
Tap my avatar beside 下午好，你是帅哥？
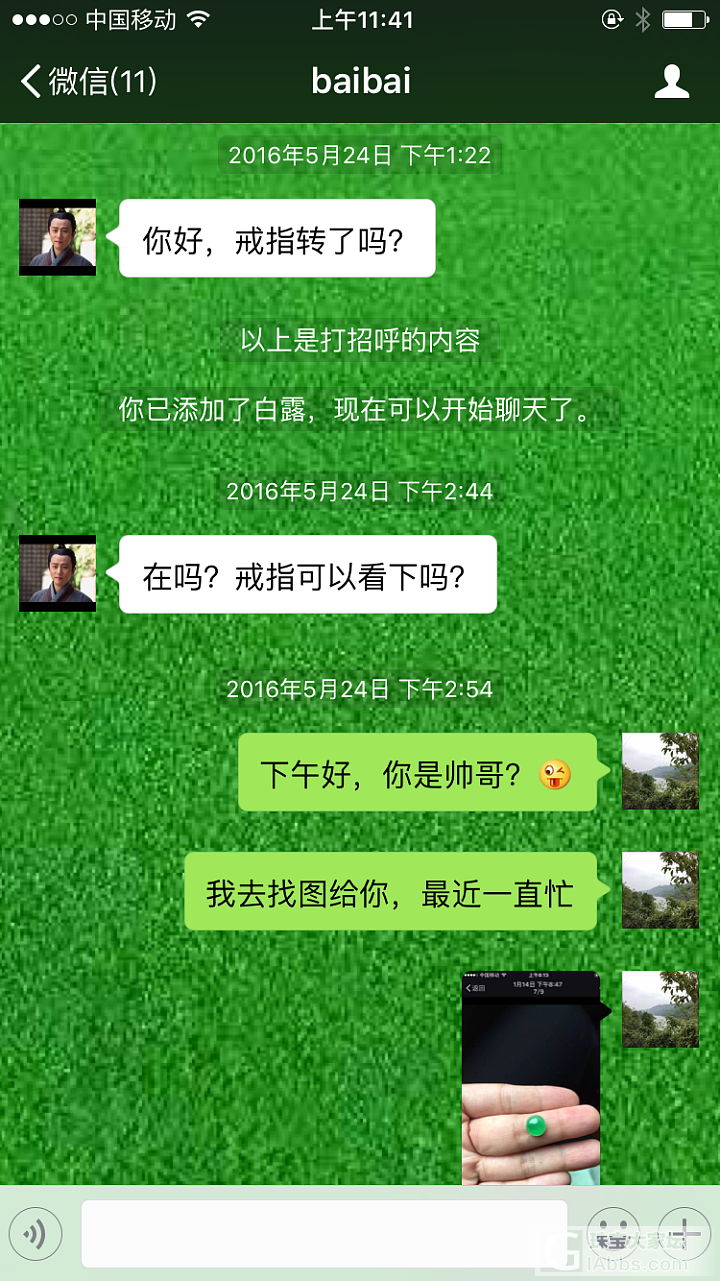tap(660, 771)
